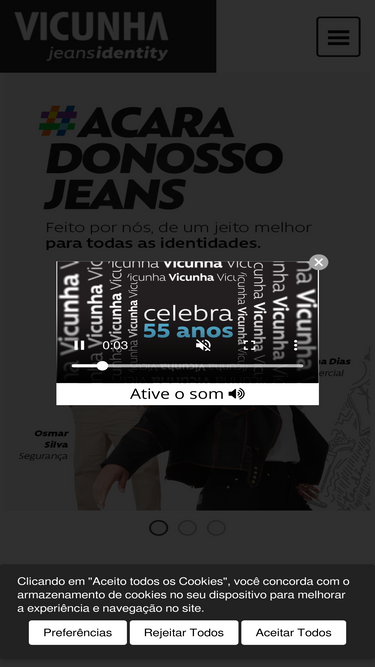Open video overflow options
The image size is (375, 667).
[x=295, y=345]
